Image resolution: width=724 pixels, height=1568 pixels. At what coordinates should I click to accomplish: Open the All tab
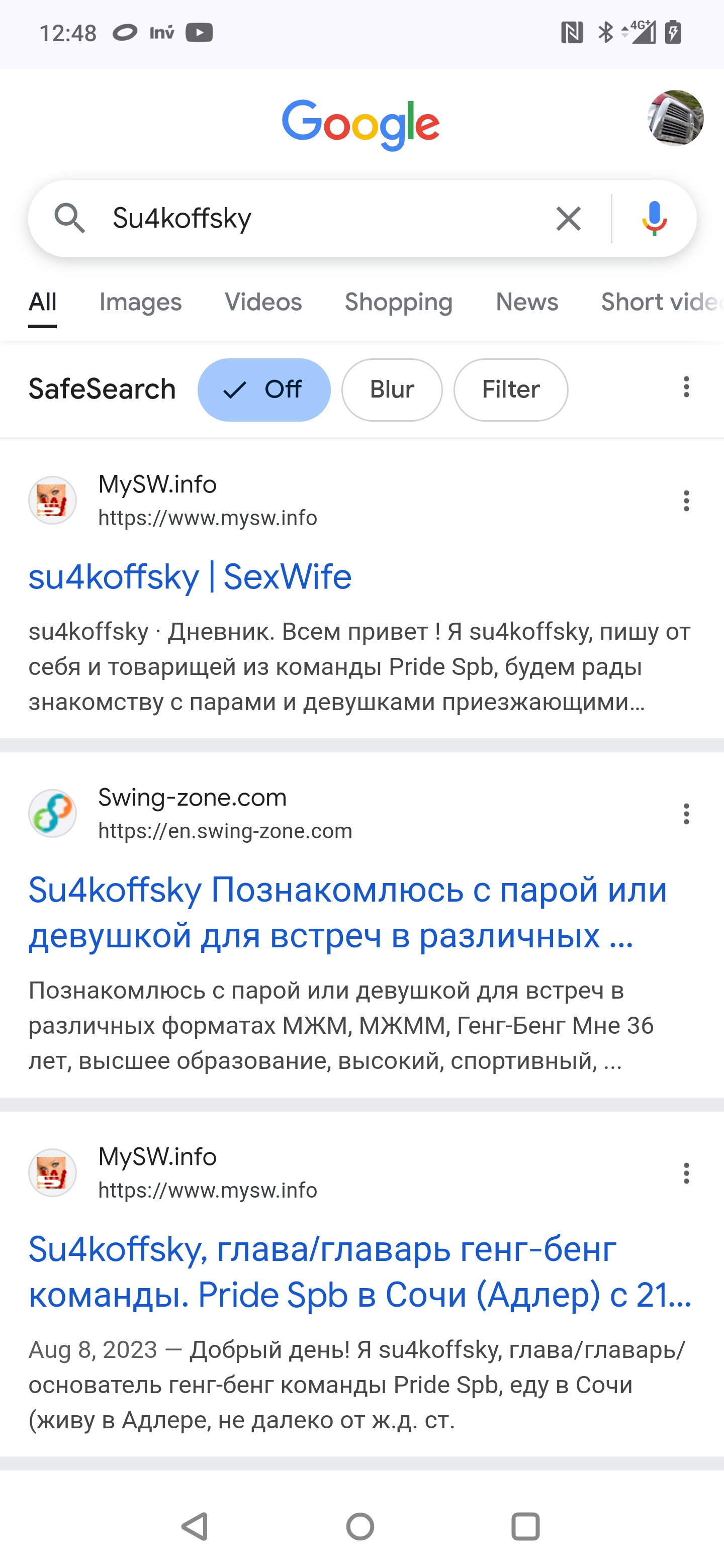[x=43, y=302]
